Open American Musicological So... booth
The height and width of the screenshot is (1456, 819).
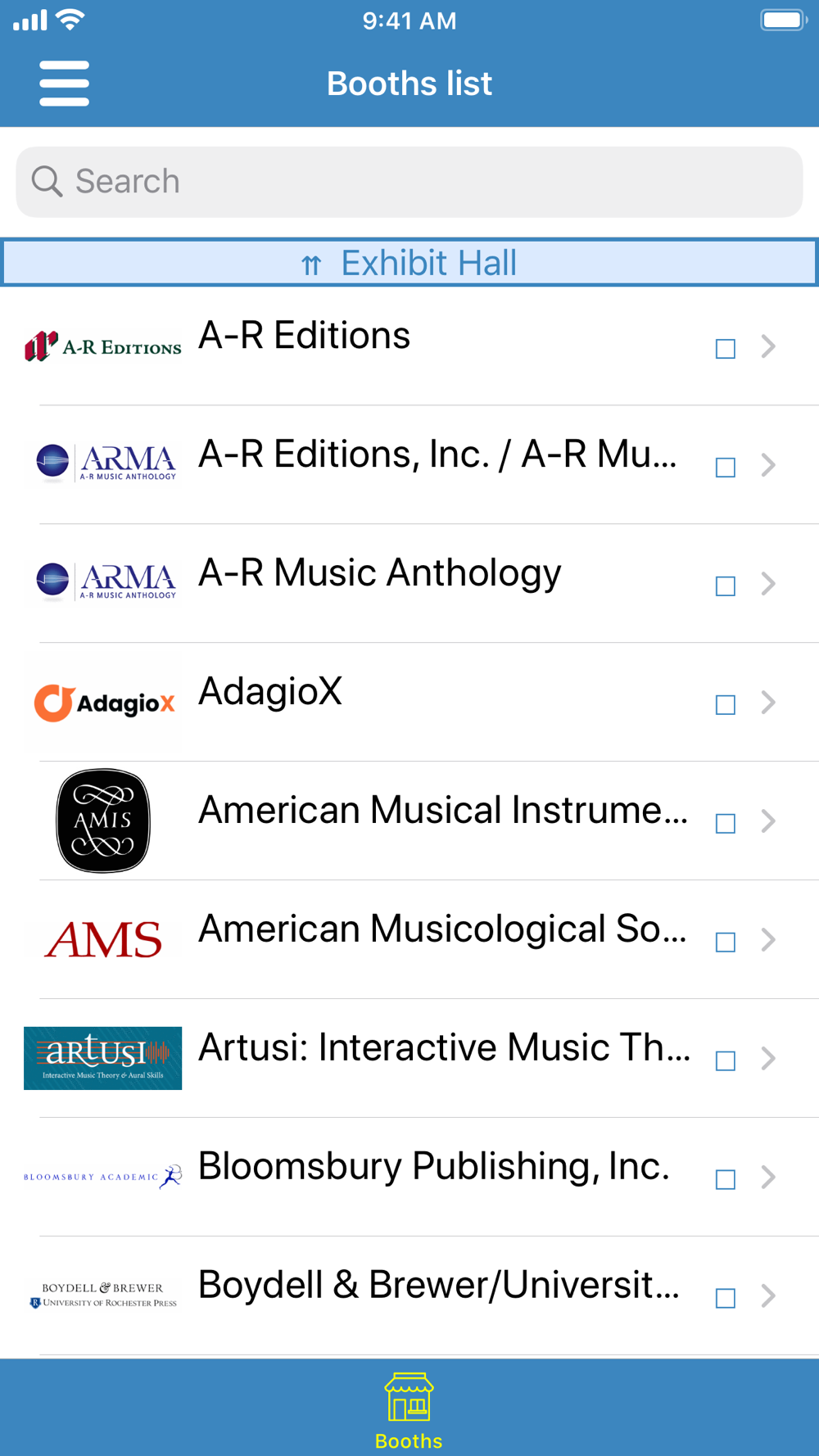click(409, 940)
